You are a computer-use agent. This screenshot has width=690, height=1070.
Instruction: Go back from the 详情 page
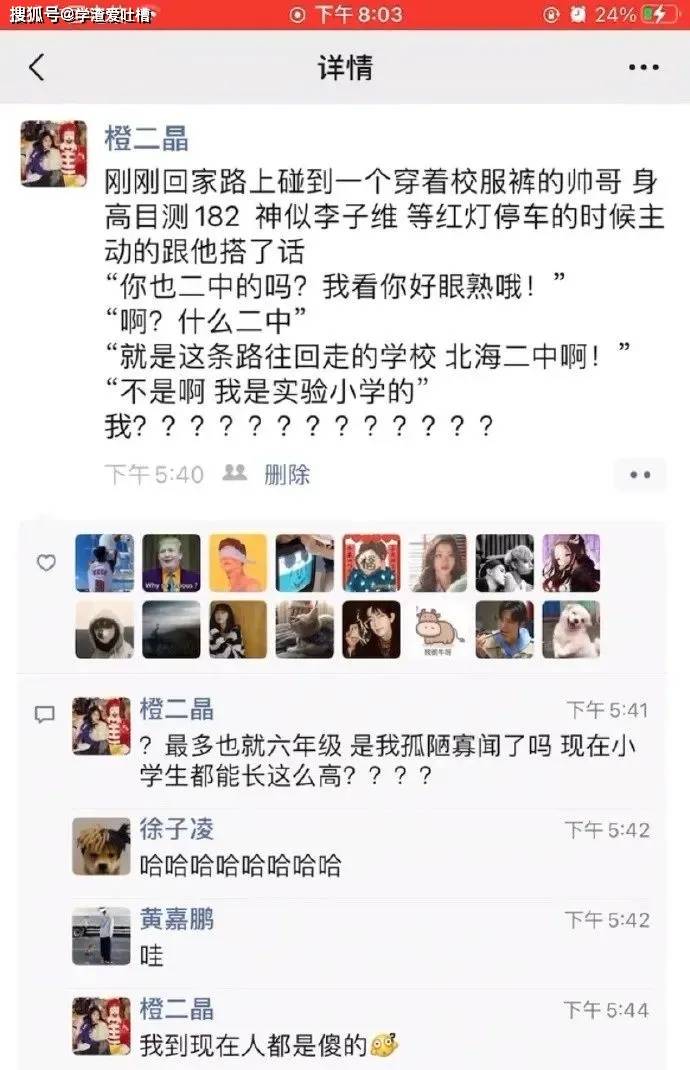point(37,67)
